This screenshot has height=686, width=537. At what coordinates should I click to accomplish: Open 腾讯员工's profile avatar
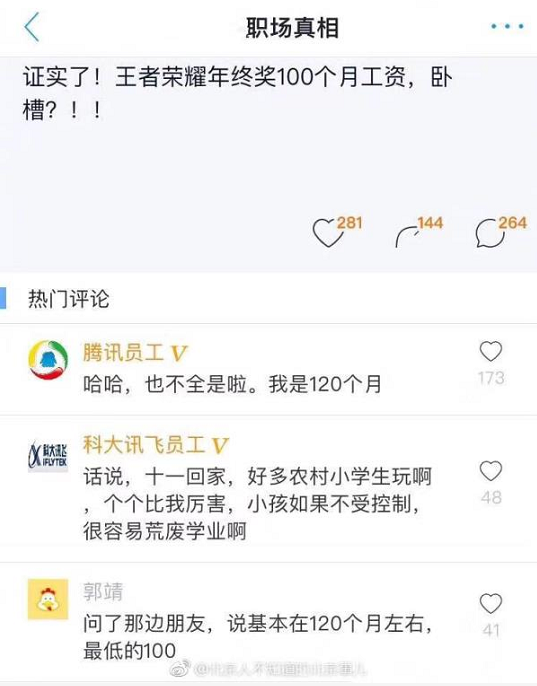click(48, 360)
